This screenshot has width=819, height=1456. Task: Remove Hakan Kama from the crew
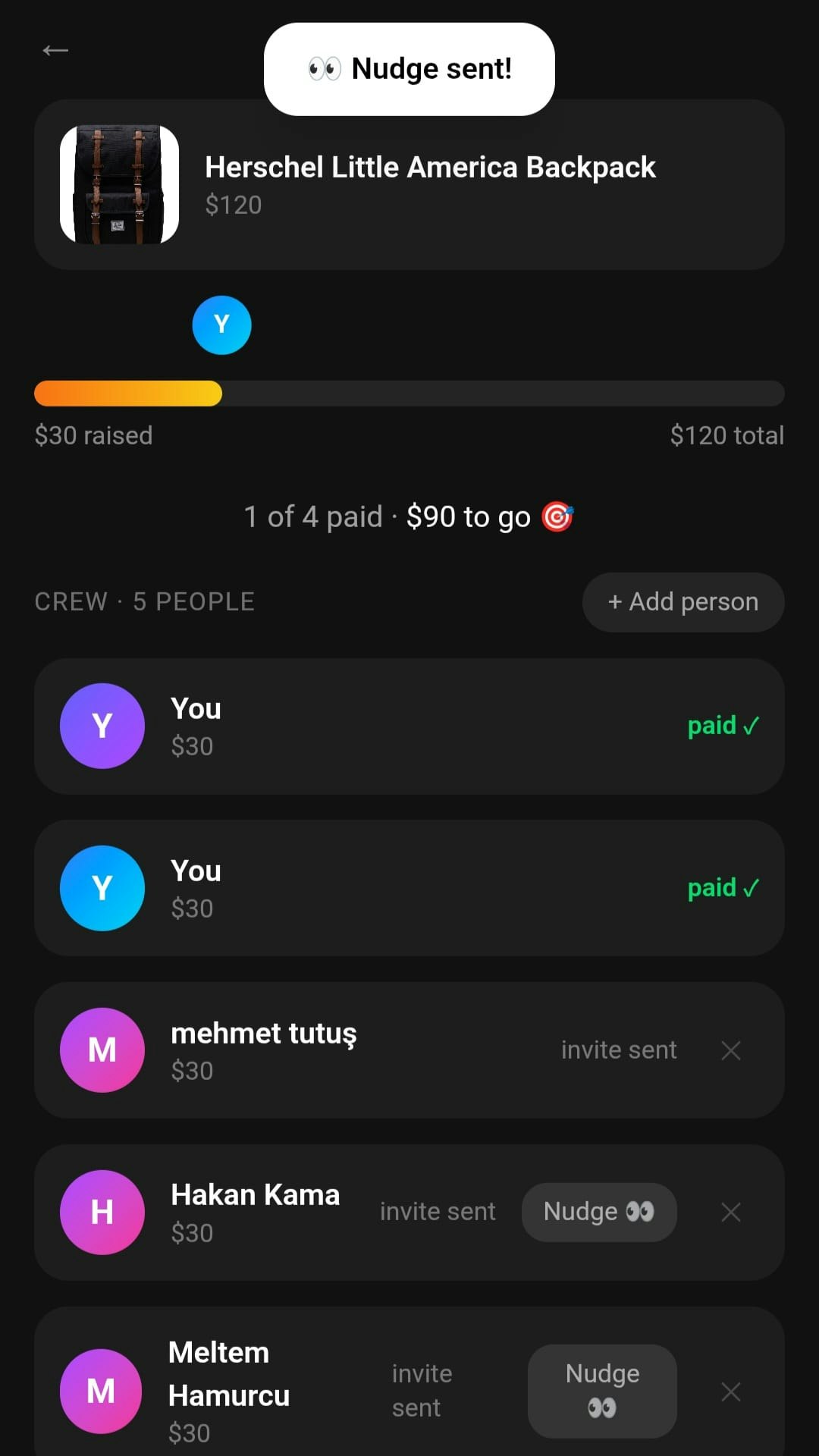tap(731, 1212)
